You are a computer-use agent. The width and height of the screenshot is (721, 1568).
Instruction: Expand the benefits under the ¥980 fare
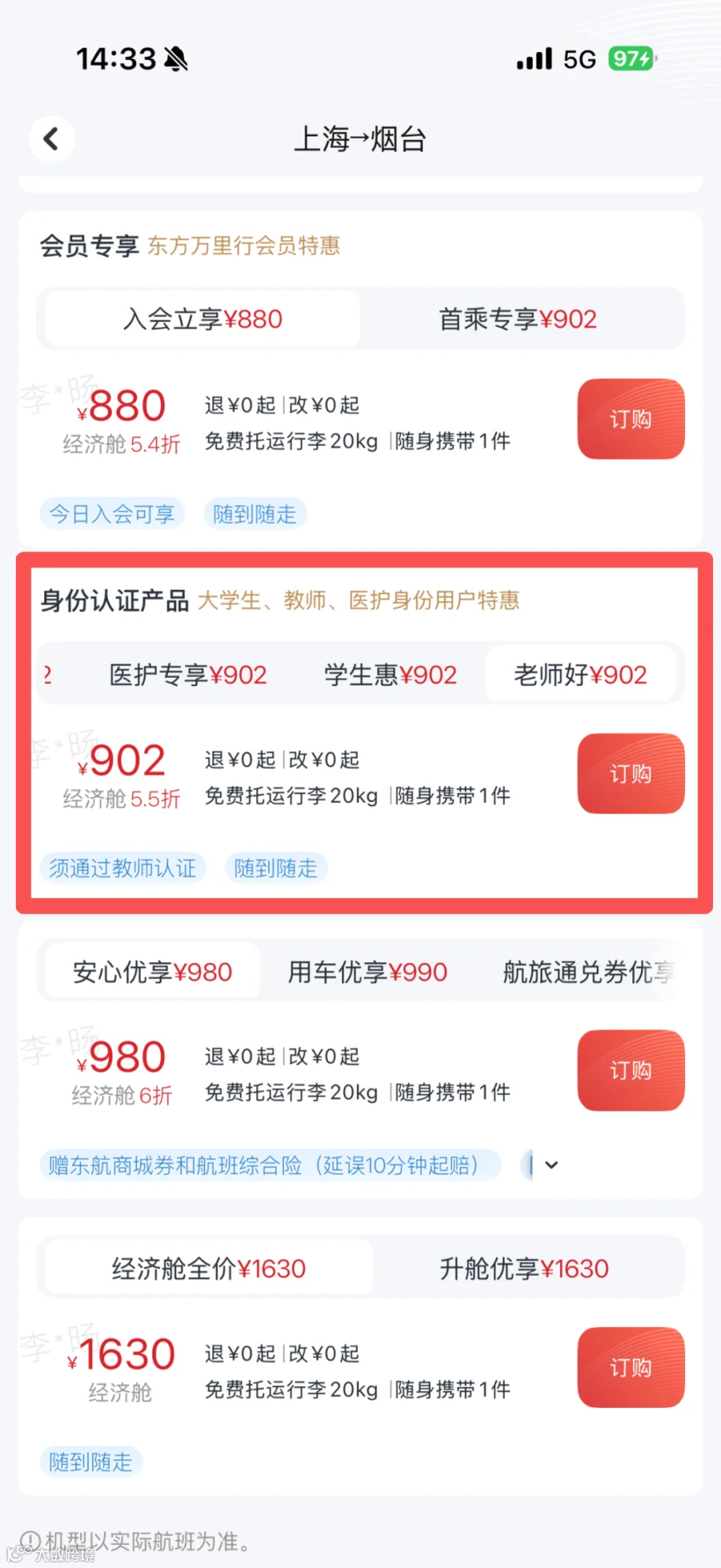(x=551, y=1165)
